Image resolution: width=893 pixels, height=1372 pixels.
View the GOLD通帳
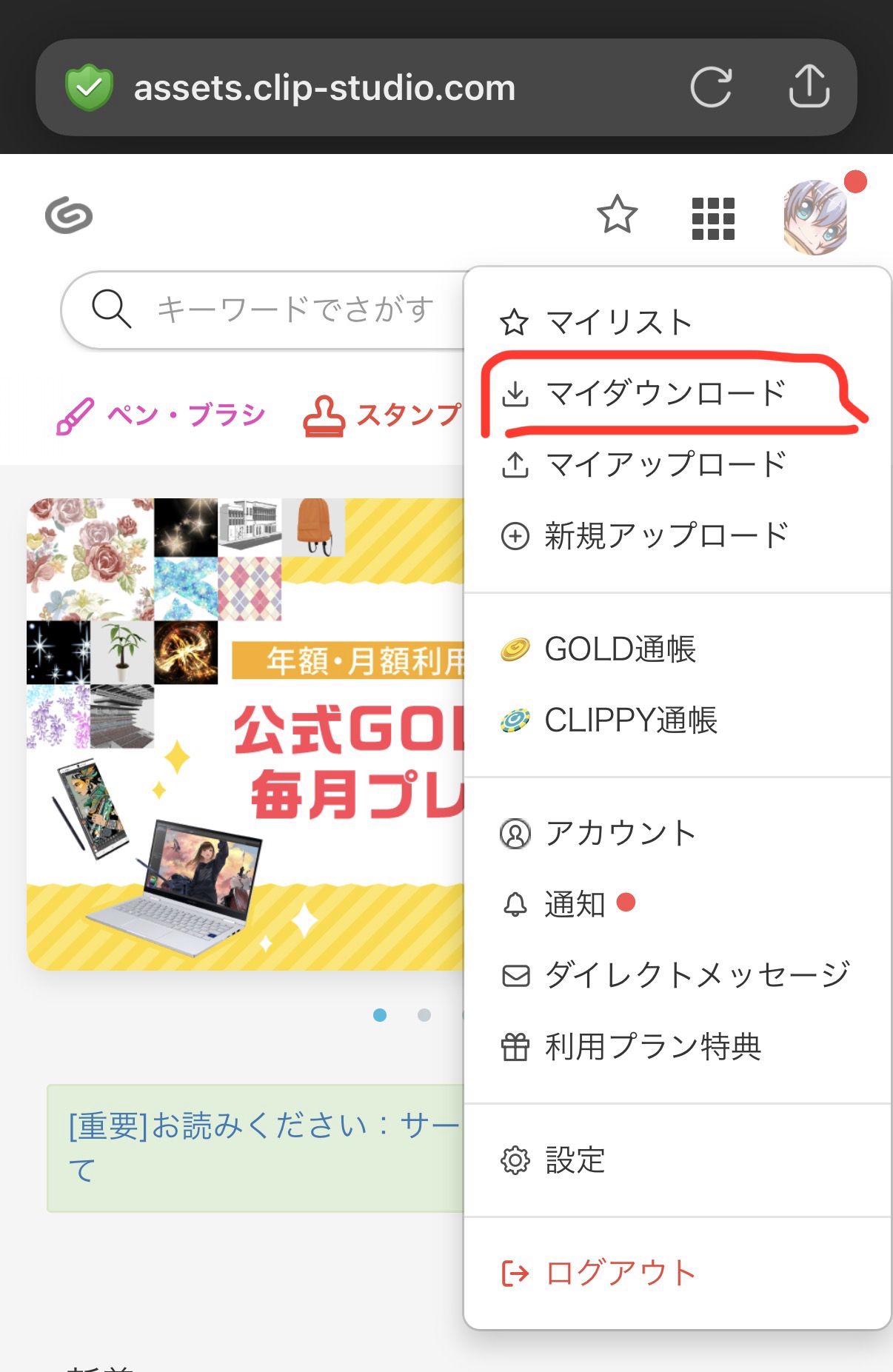click(619, 649)
